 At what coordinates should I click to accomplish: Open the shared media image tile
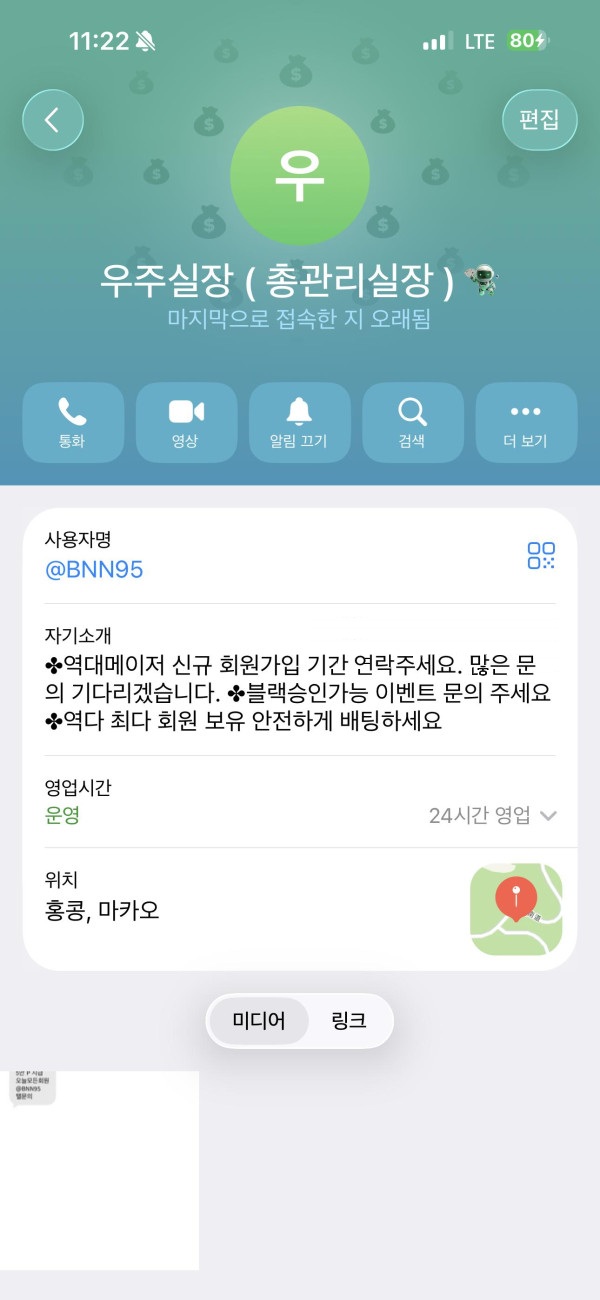coord(100,1170)
